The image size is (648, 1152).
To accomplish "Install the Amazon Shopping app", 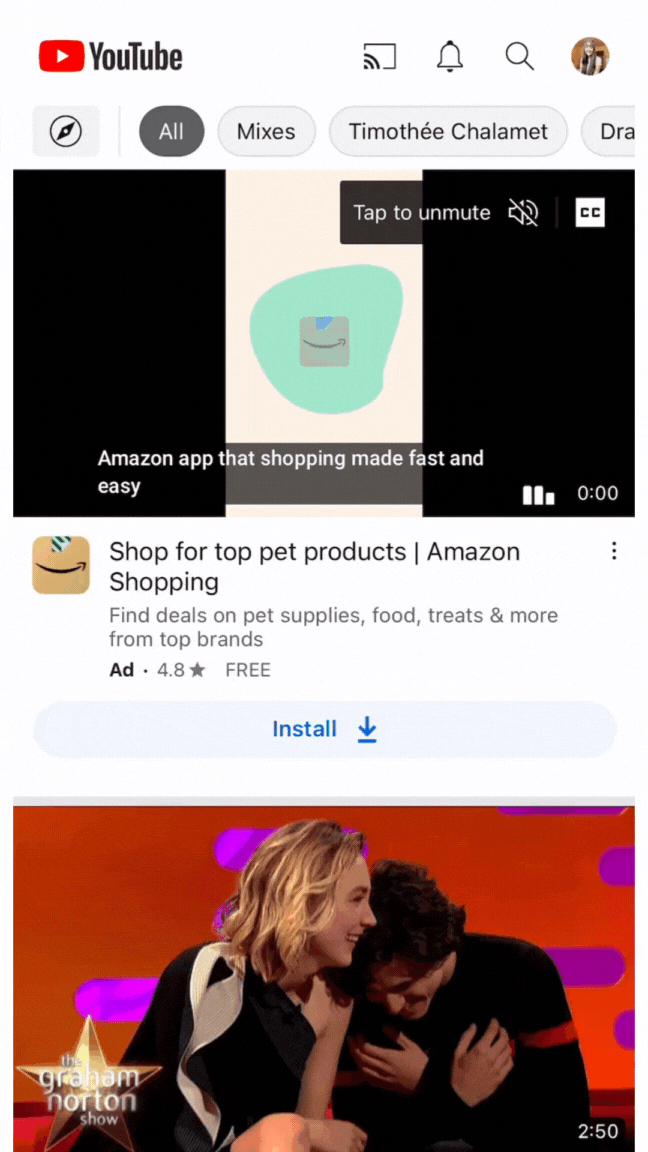I will (324, 729).
